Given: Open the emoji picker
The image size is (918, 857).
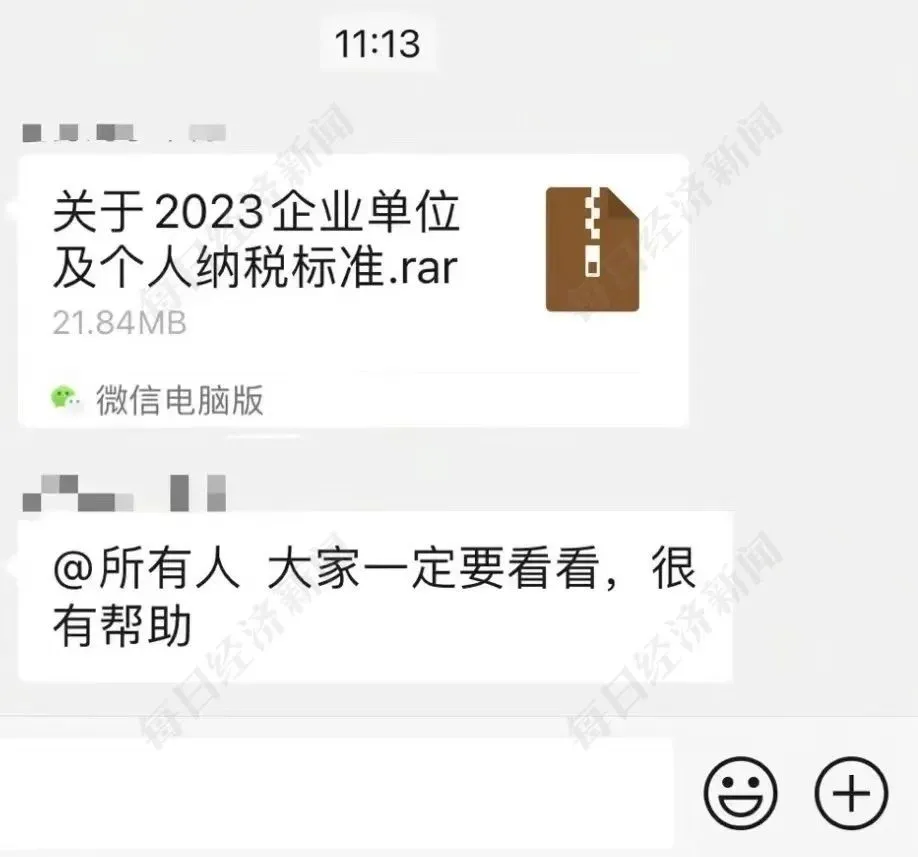Looking at the screenshot, I should click(740, 794).
